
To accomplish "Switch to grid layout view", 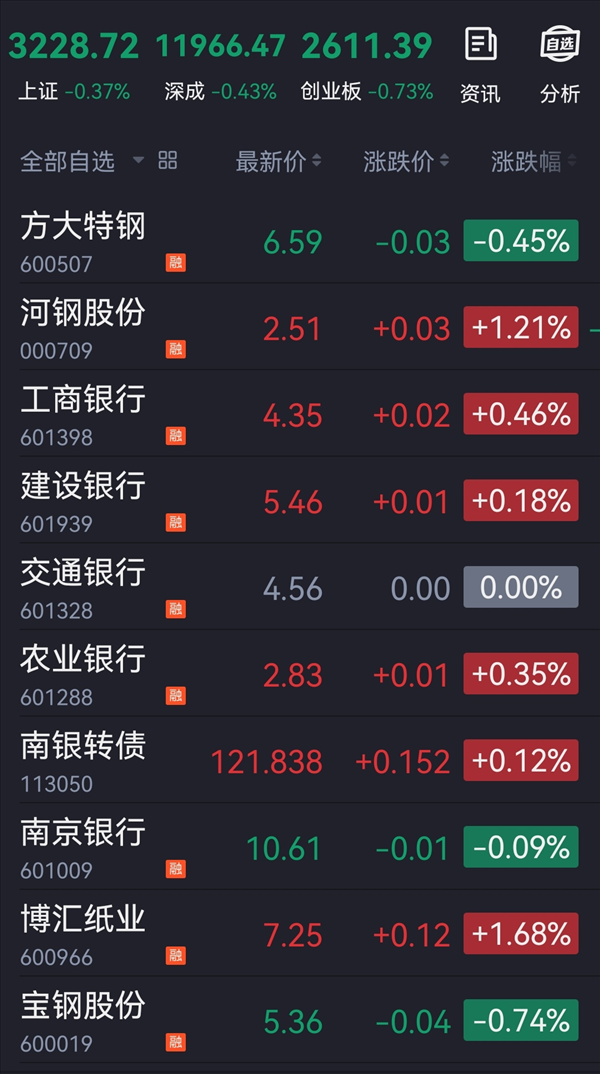I will 168,161.
